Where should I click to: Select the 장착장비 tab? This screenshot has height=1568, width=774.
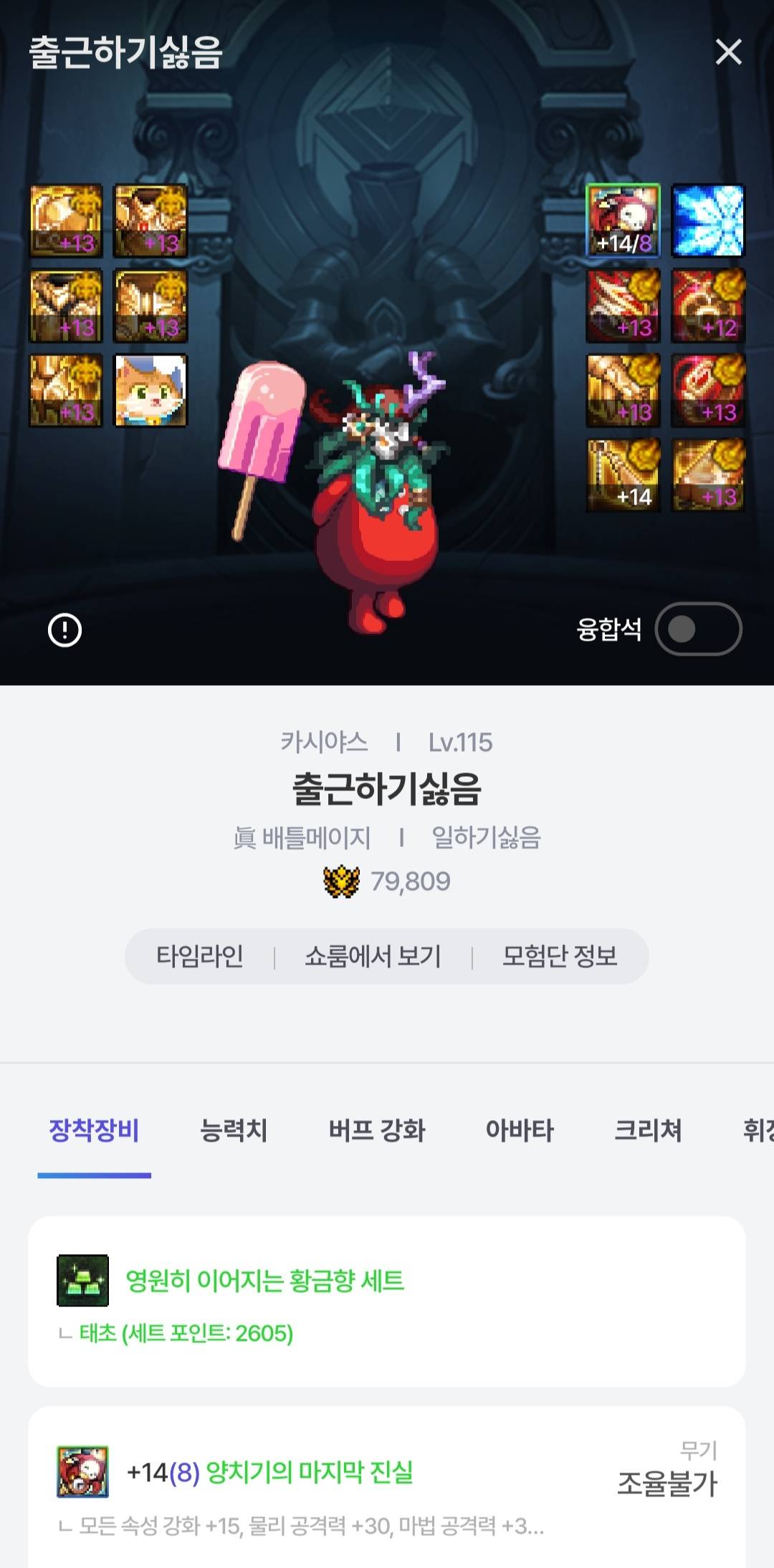coord(94,1131)
